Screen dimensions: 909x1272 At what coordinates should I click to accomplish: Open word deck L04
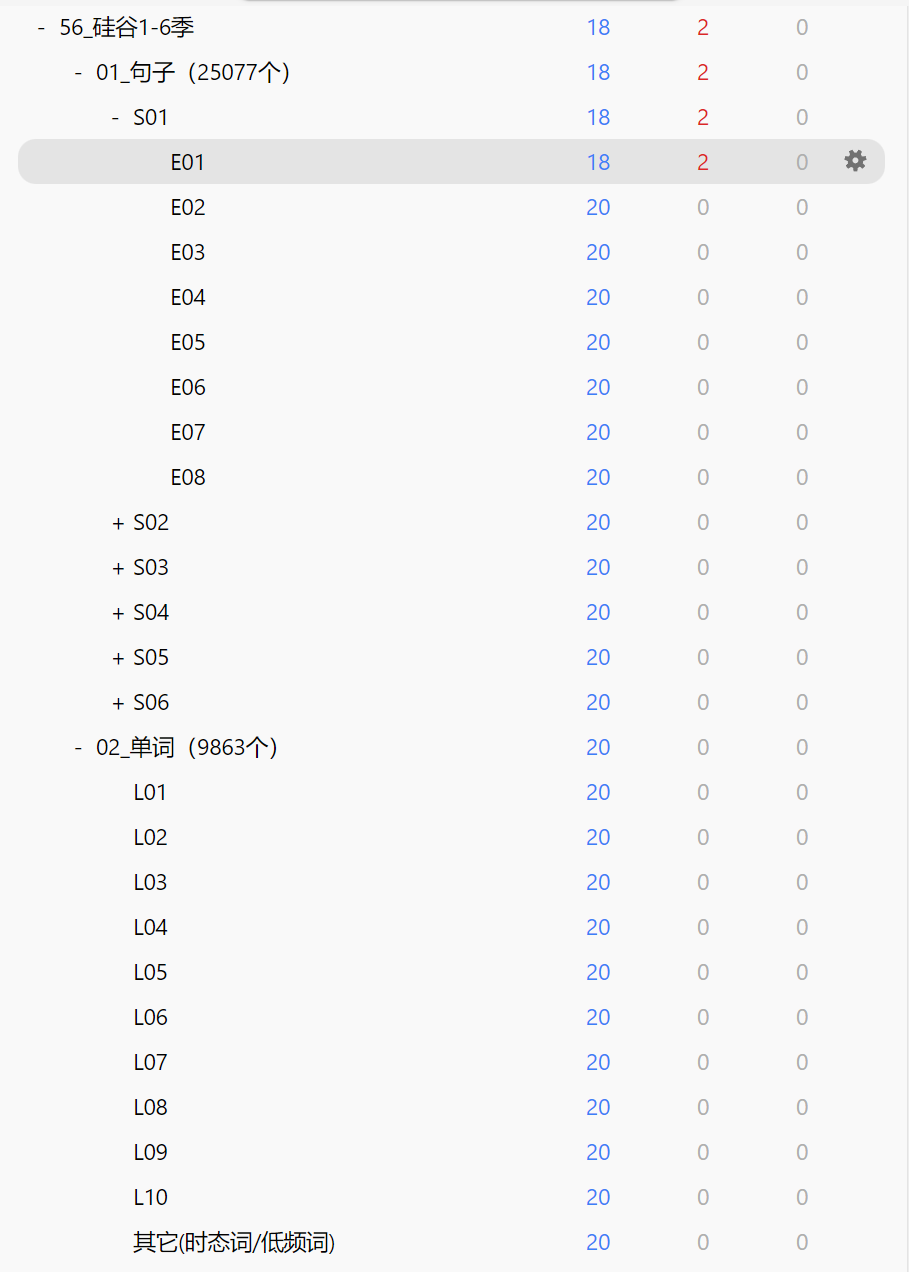pos(150,928)
